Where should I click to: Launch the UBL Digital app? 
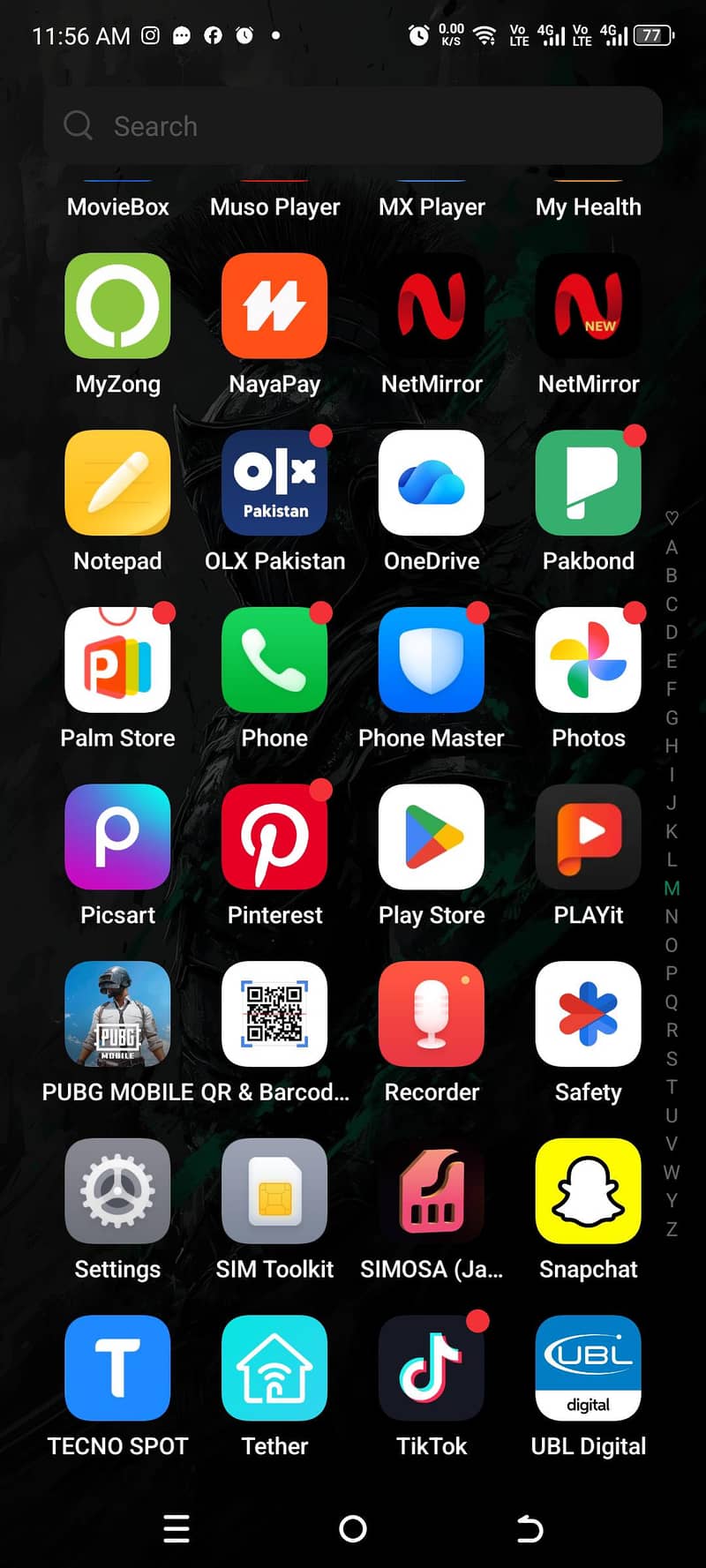(589, 1368)
